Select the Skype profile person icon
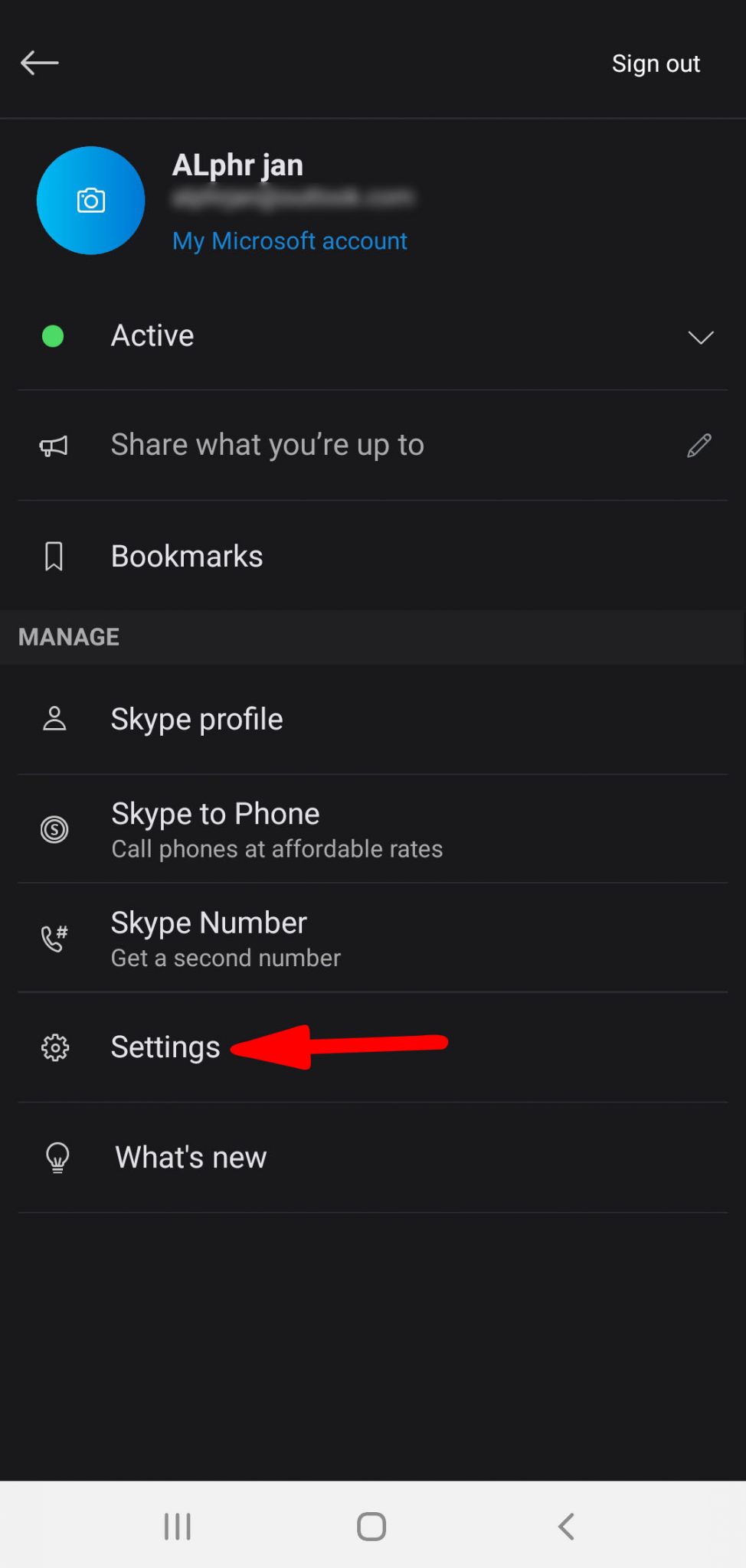746x1568 pixels. coord(54,718)
